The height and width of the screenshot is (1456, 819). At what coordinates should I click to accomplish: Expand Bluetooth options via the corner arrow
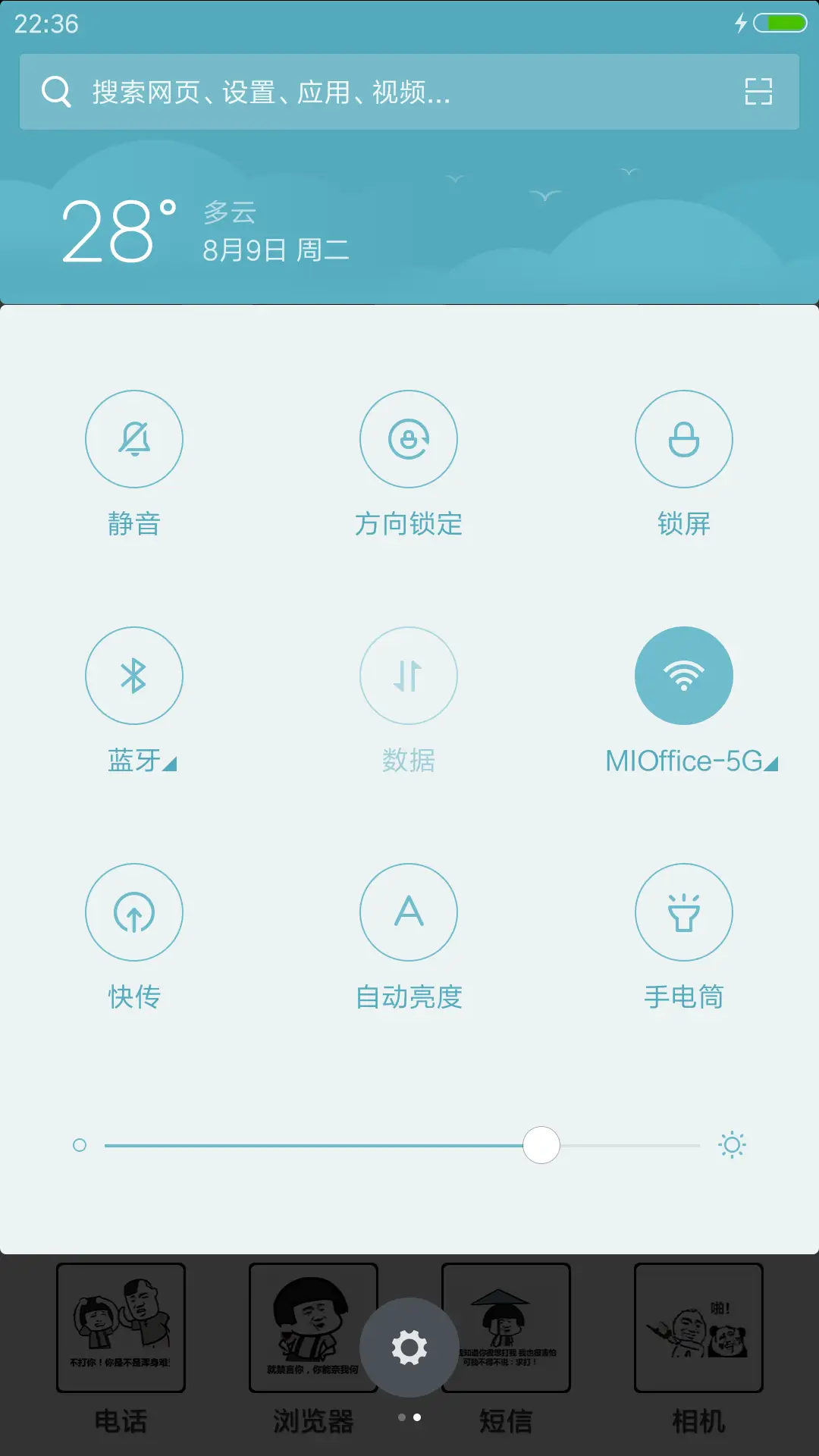(x=171, y=766)
